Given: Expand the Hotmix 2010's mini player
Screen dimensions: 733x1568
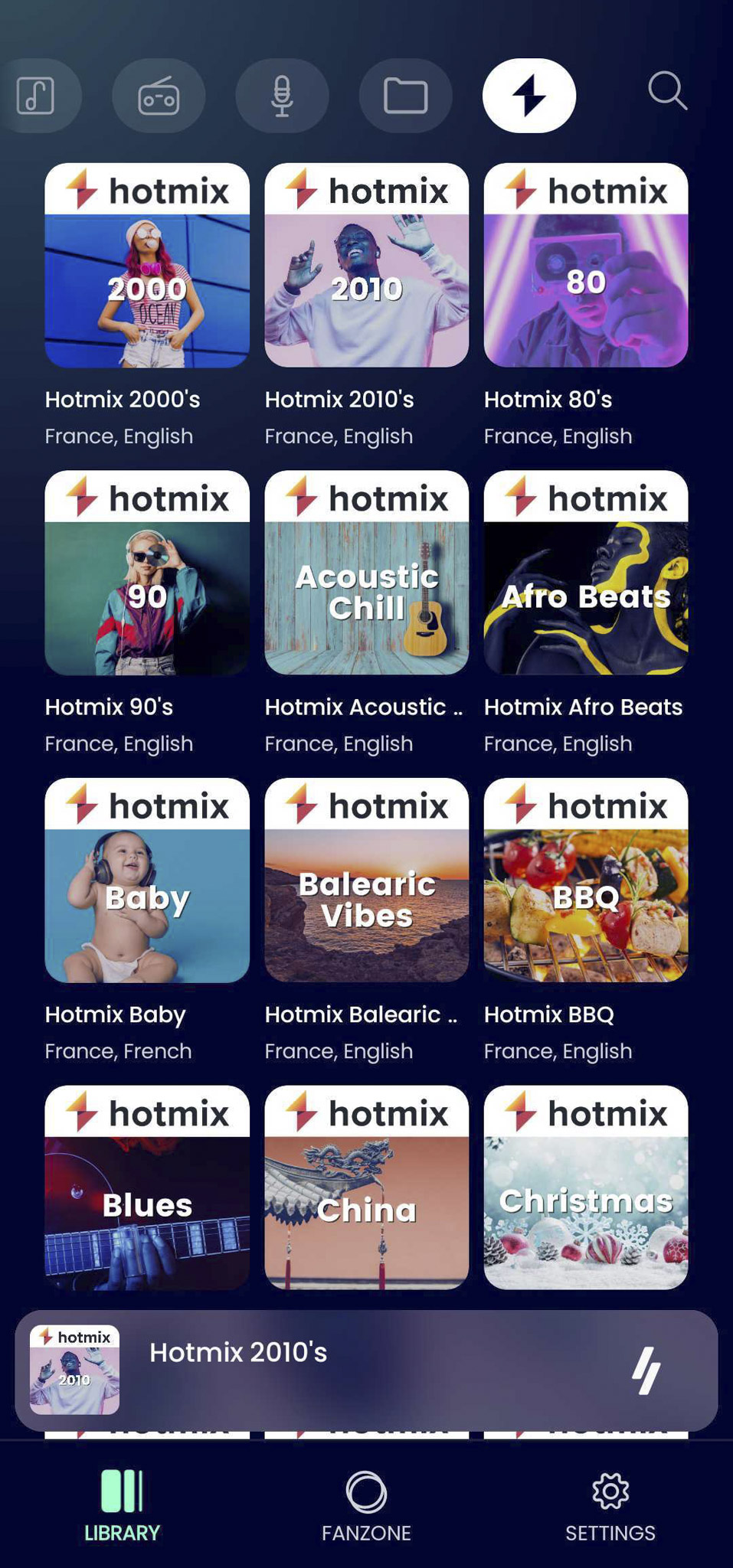Looking at the screenshot, I should tap(345, 1370).
